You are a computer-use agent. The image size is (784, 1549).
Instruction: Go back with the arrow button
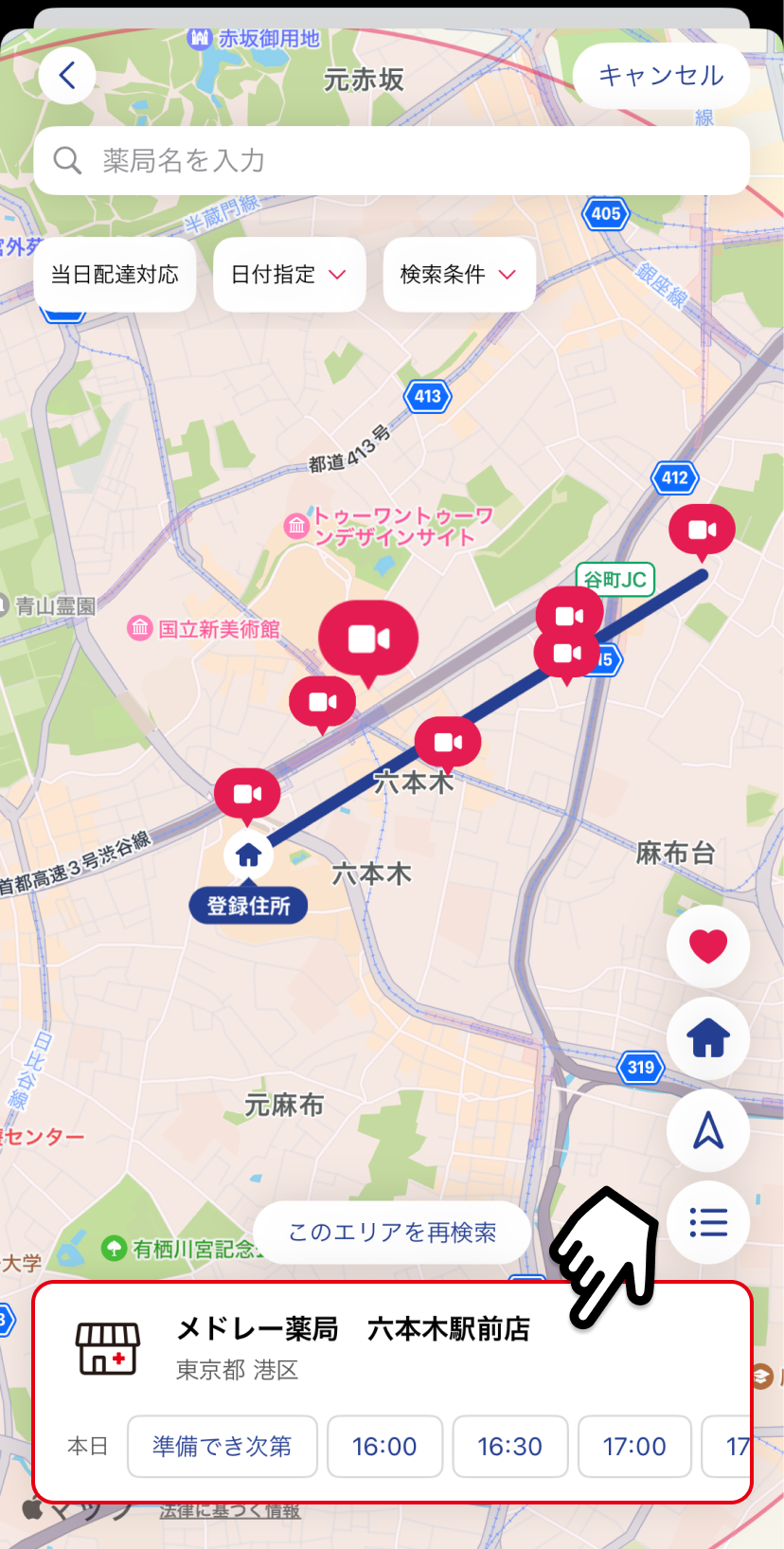67,75
